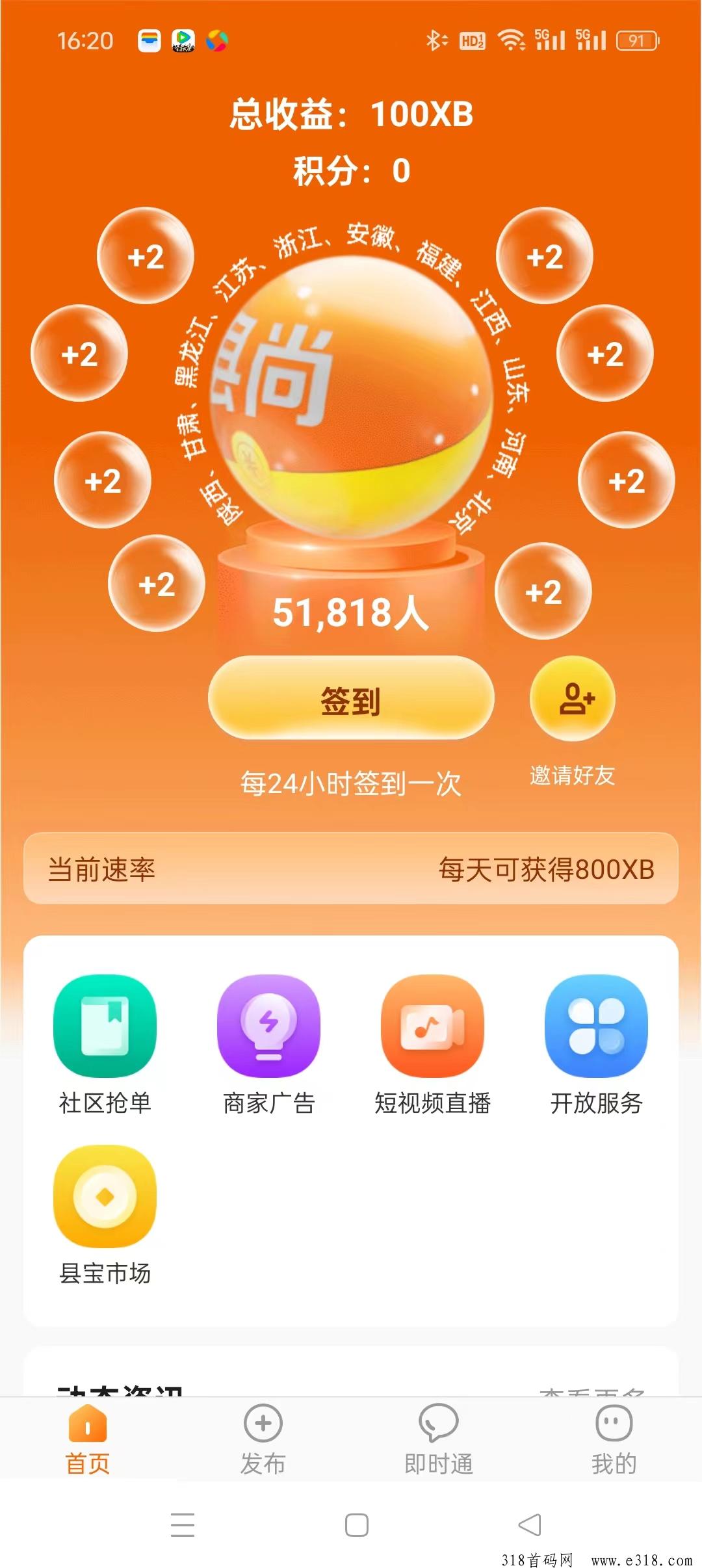Open recent apps from the navigation bar

[183, 1525]
